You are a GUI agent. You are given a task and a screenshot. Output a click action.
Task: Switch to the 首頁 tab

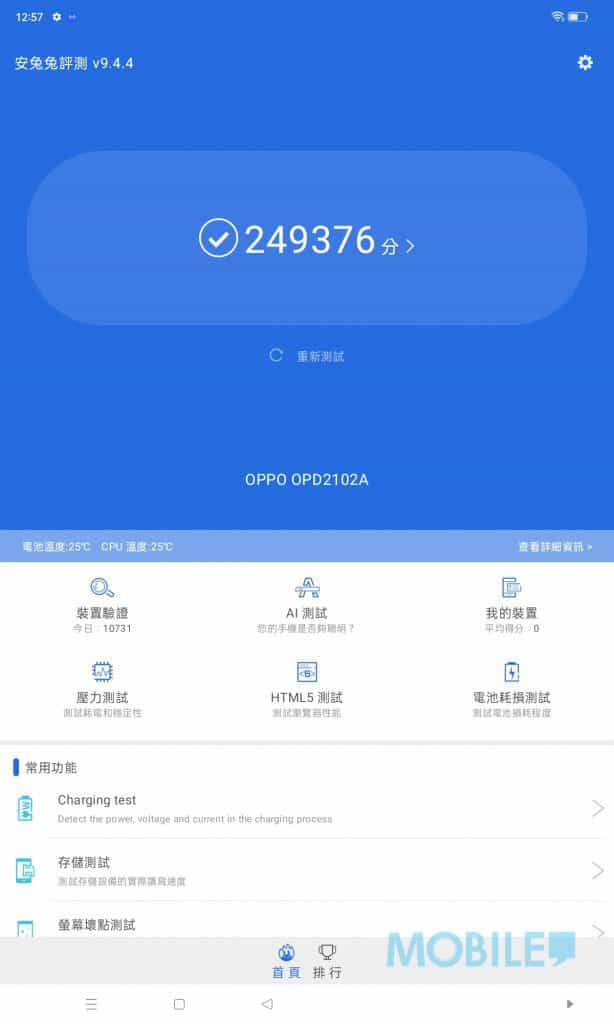click(286, 962)
